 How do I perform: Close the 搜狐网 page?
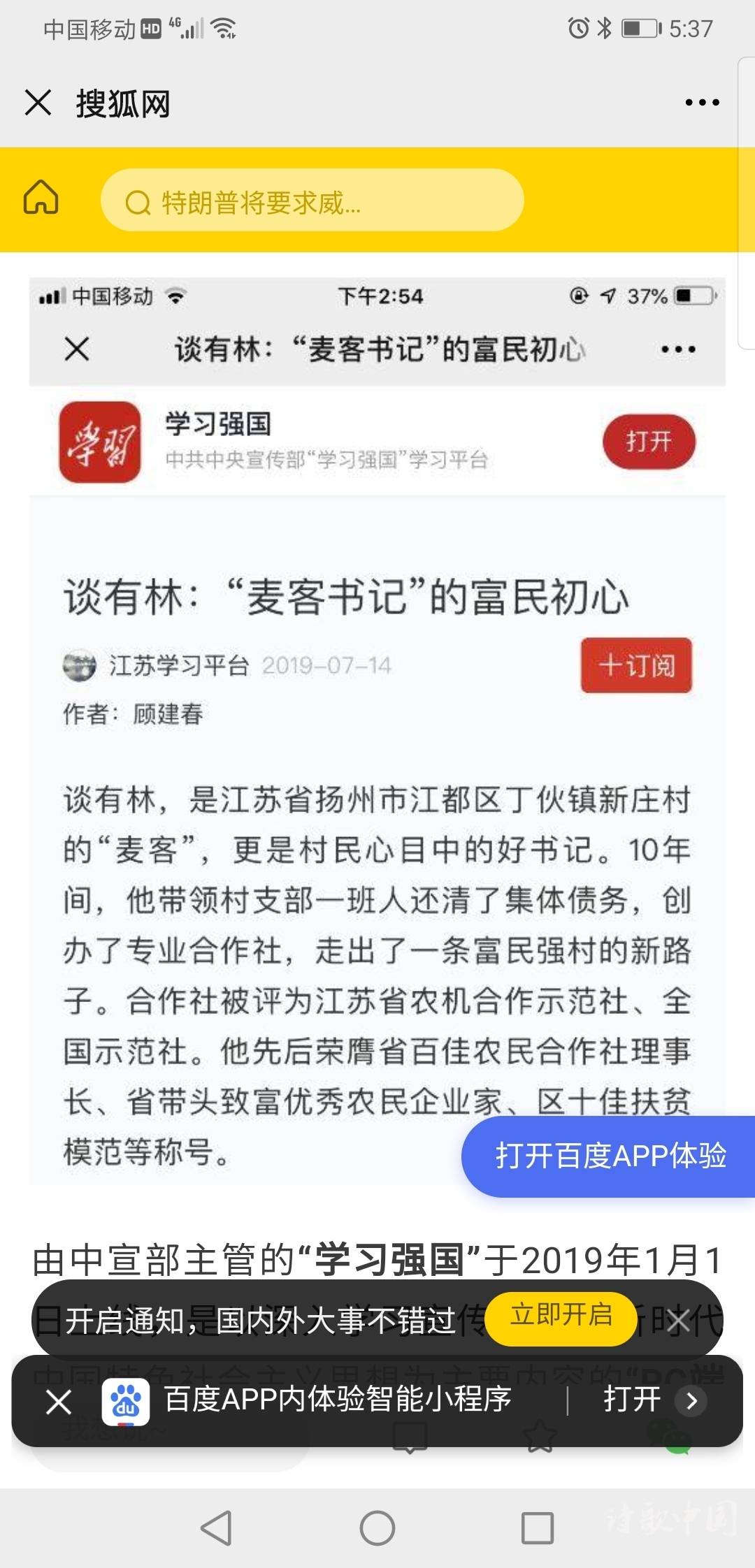[38, 103]
